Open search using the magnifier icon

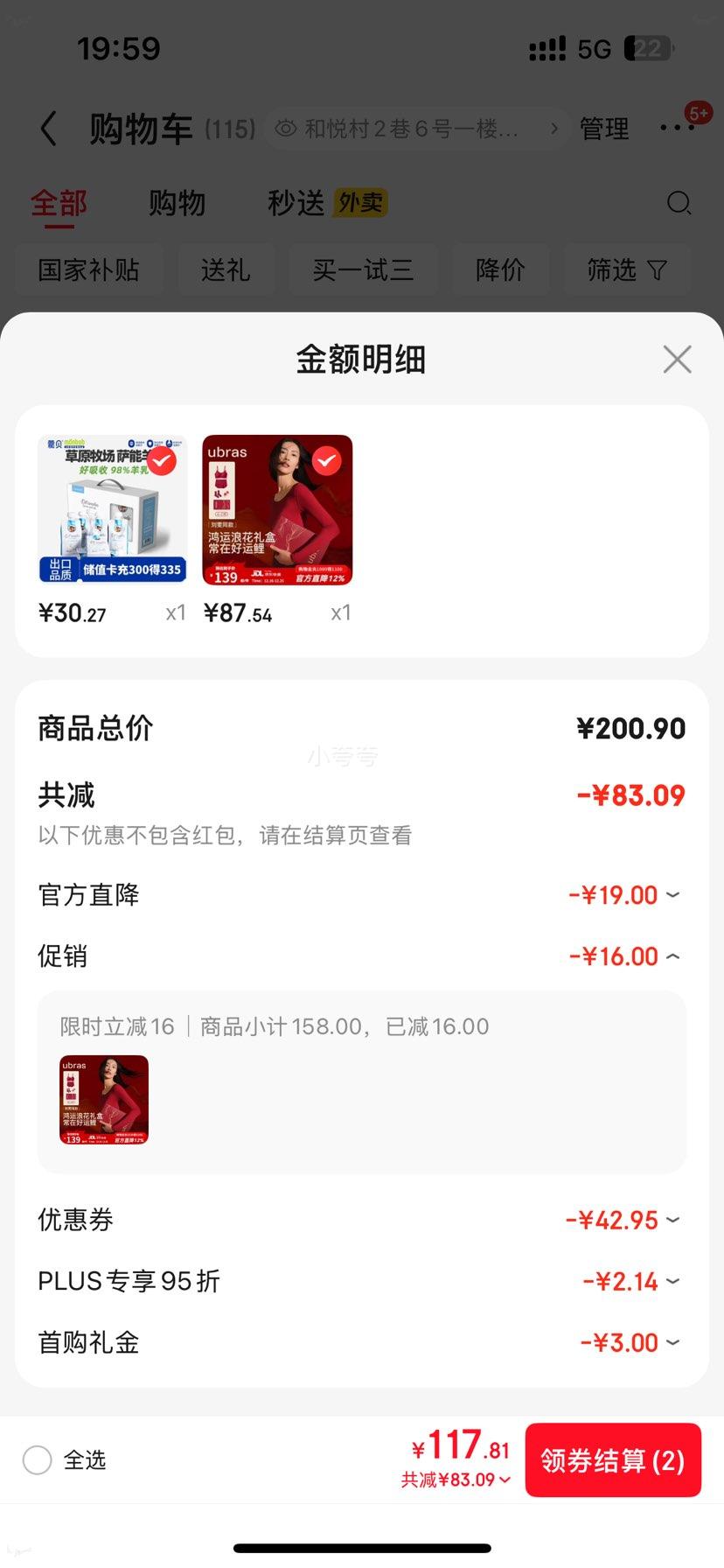click(679, 203)
